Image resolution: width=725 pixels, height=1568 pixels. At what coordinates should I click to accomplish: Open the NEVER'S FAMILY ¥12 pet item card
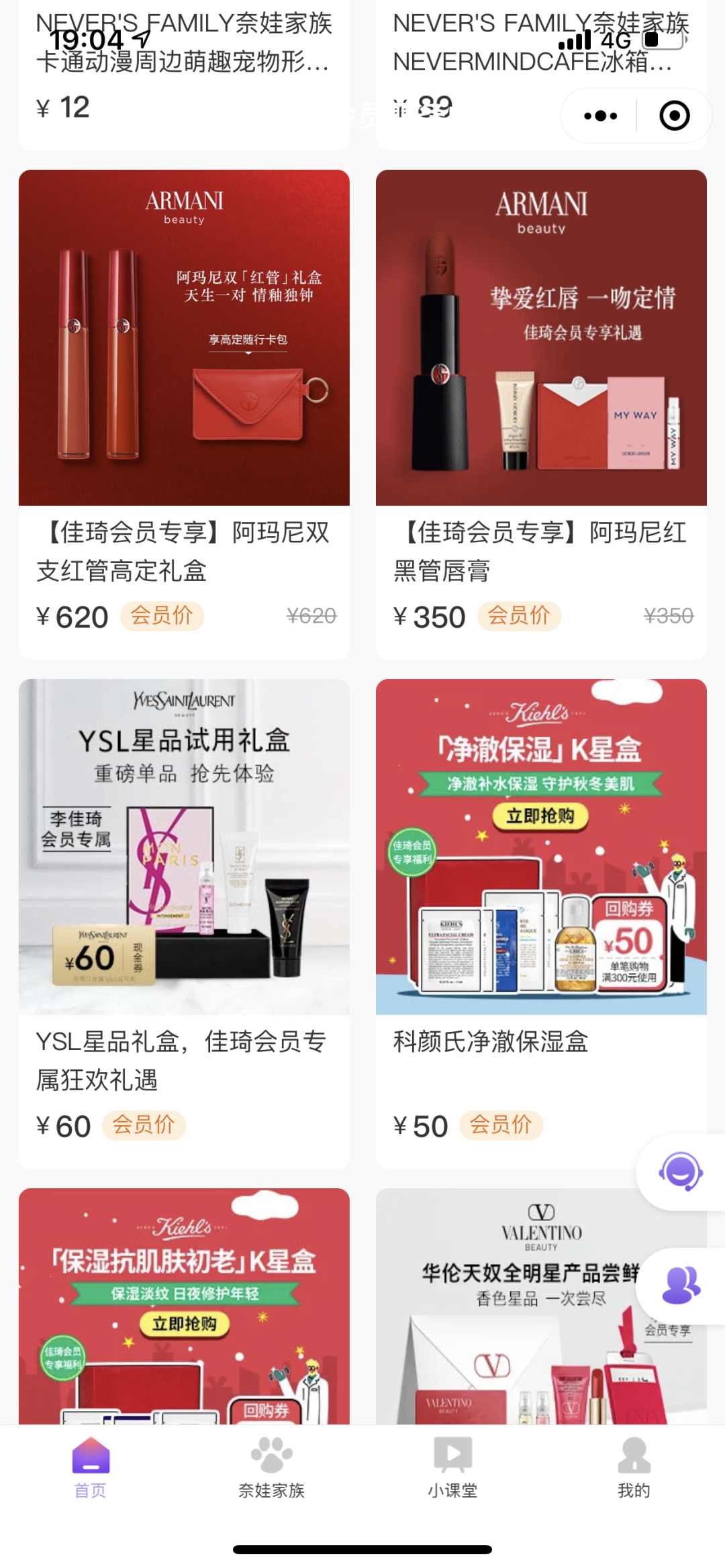click(184, 67)
